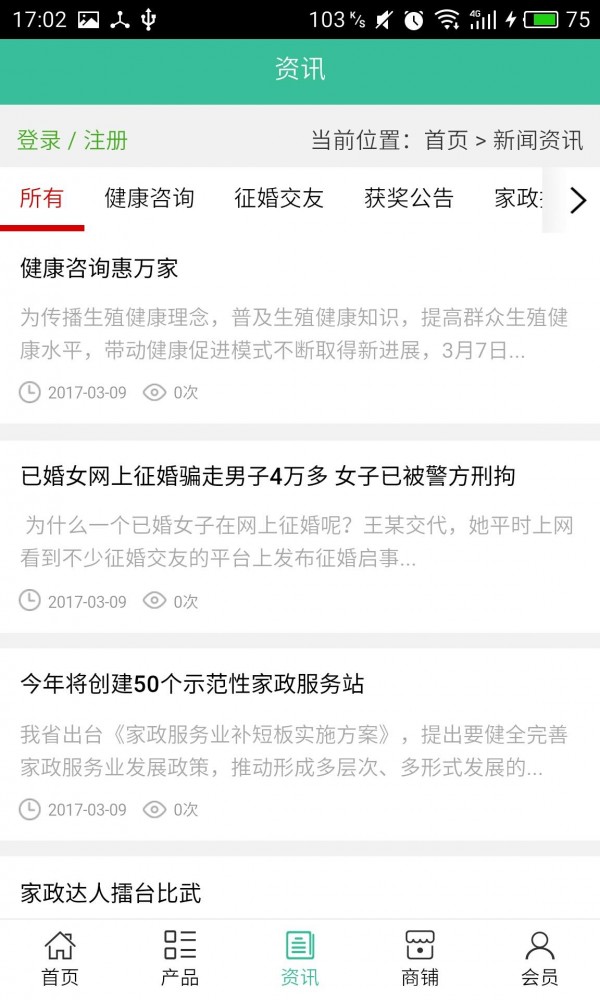View the 家政达人擂台比武 article
Viewport: 600px width, 1000px height.
(x=111, y=892)
